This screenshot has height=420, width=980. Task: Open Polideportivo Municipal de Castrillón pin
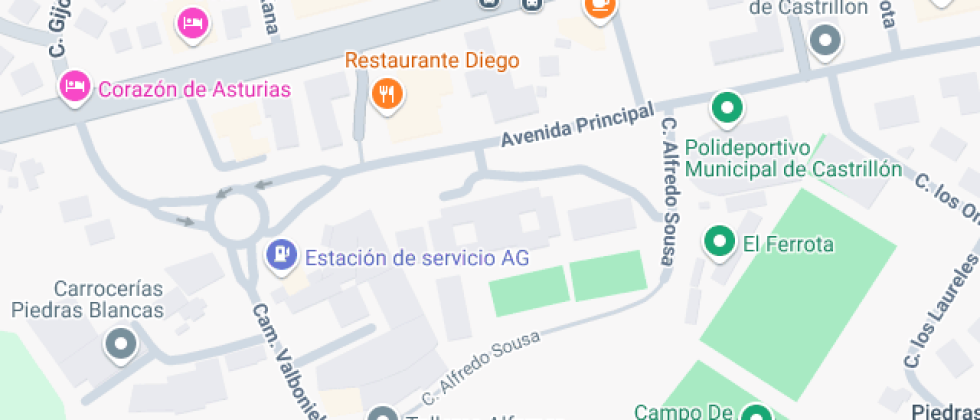click(x=726, y=107)
